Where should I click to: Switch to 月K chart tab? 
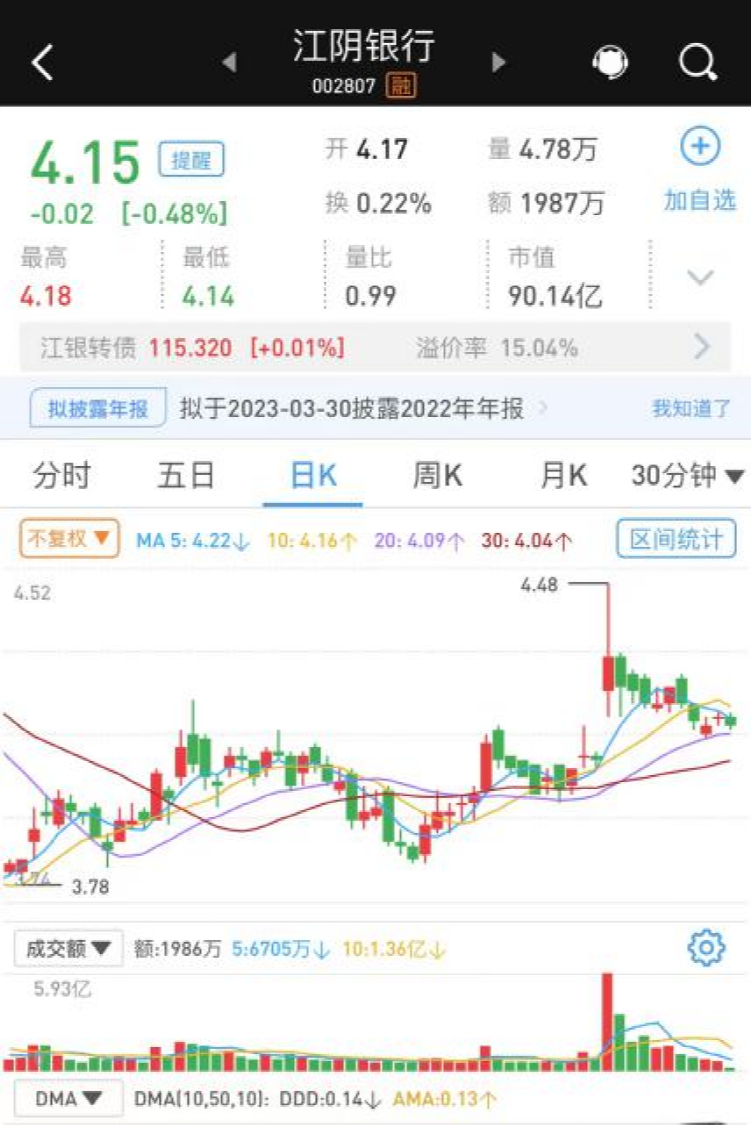click(x=563, y=475)
